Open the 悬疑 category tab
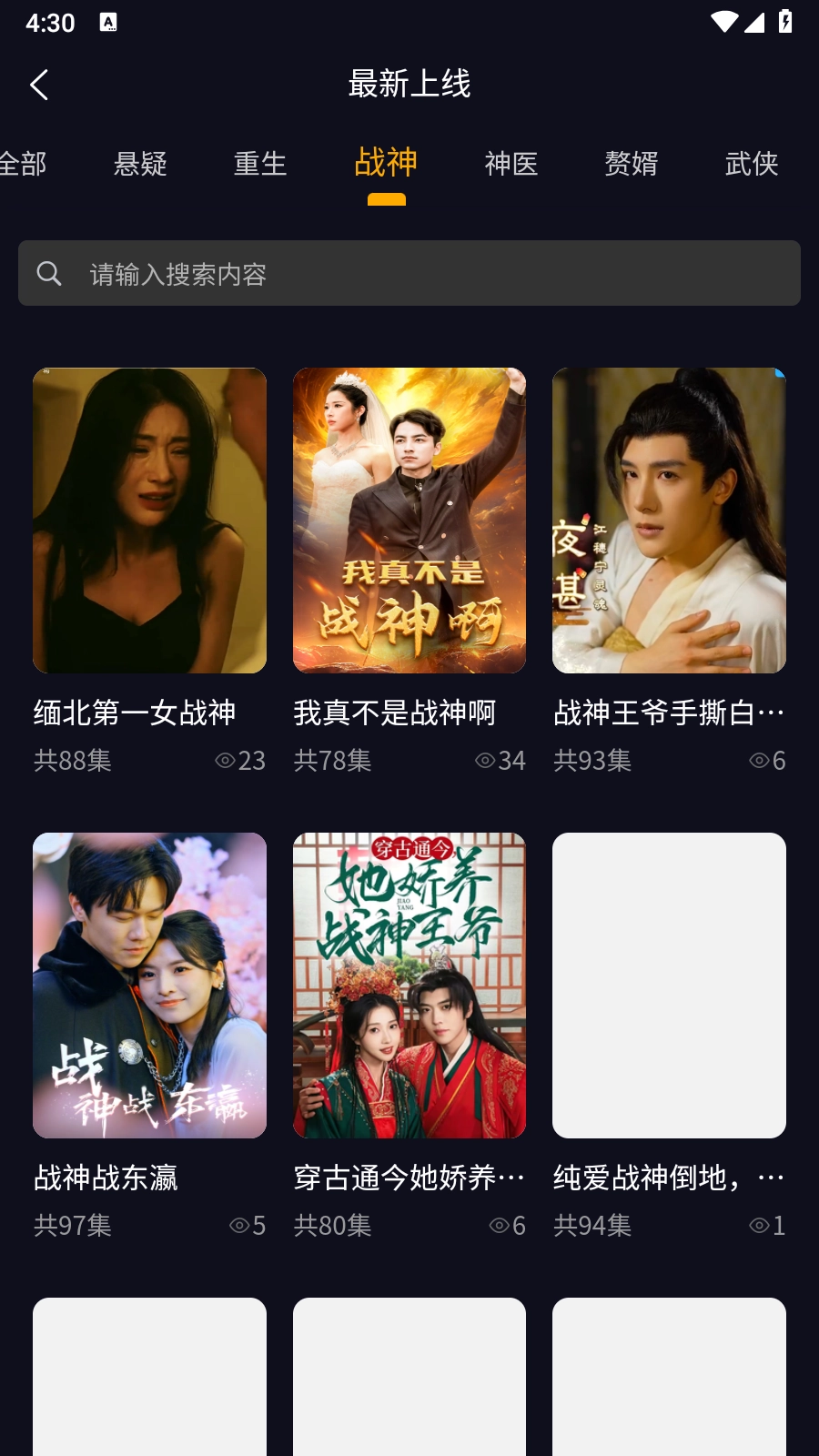819x1456 pixels. [x=141, y=164]
